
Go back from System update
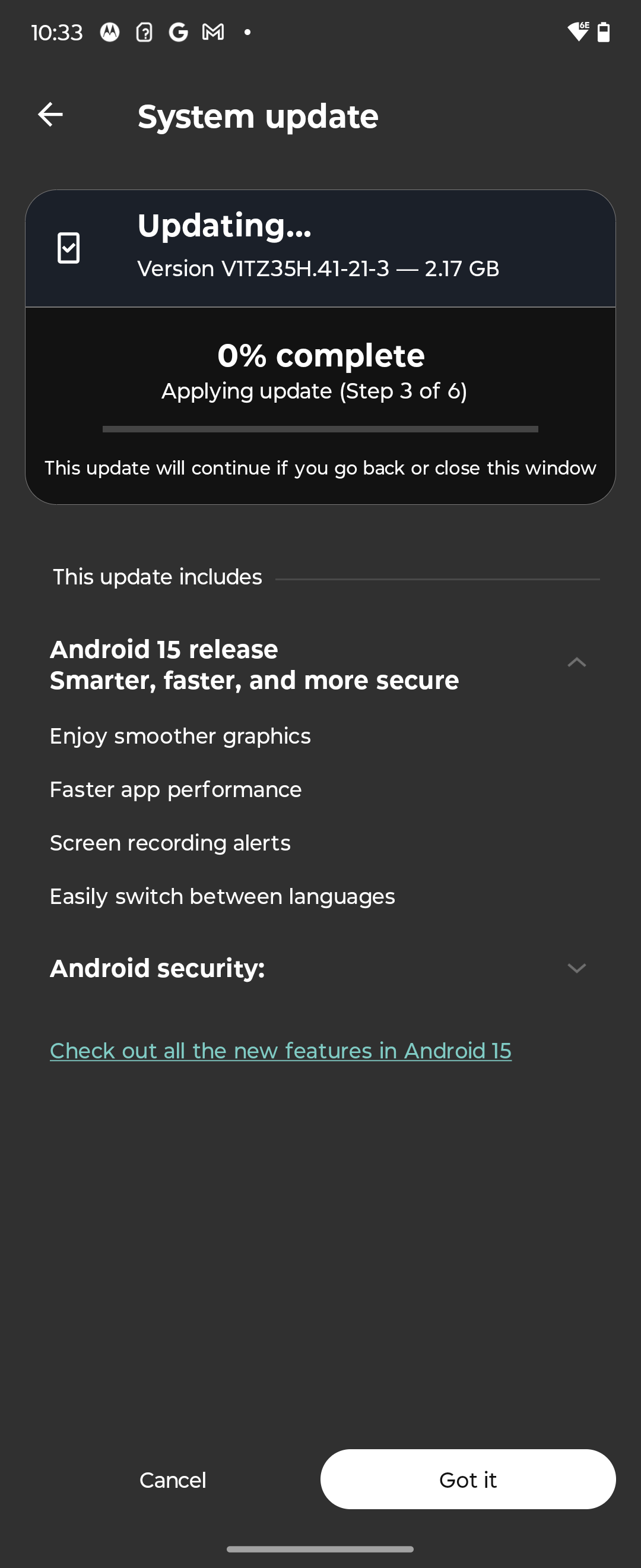click(x=50, y=115)
